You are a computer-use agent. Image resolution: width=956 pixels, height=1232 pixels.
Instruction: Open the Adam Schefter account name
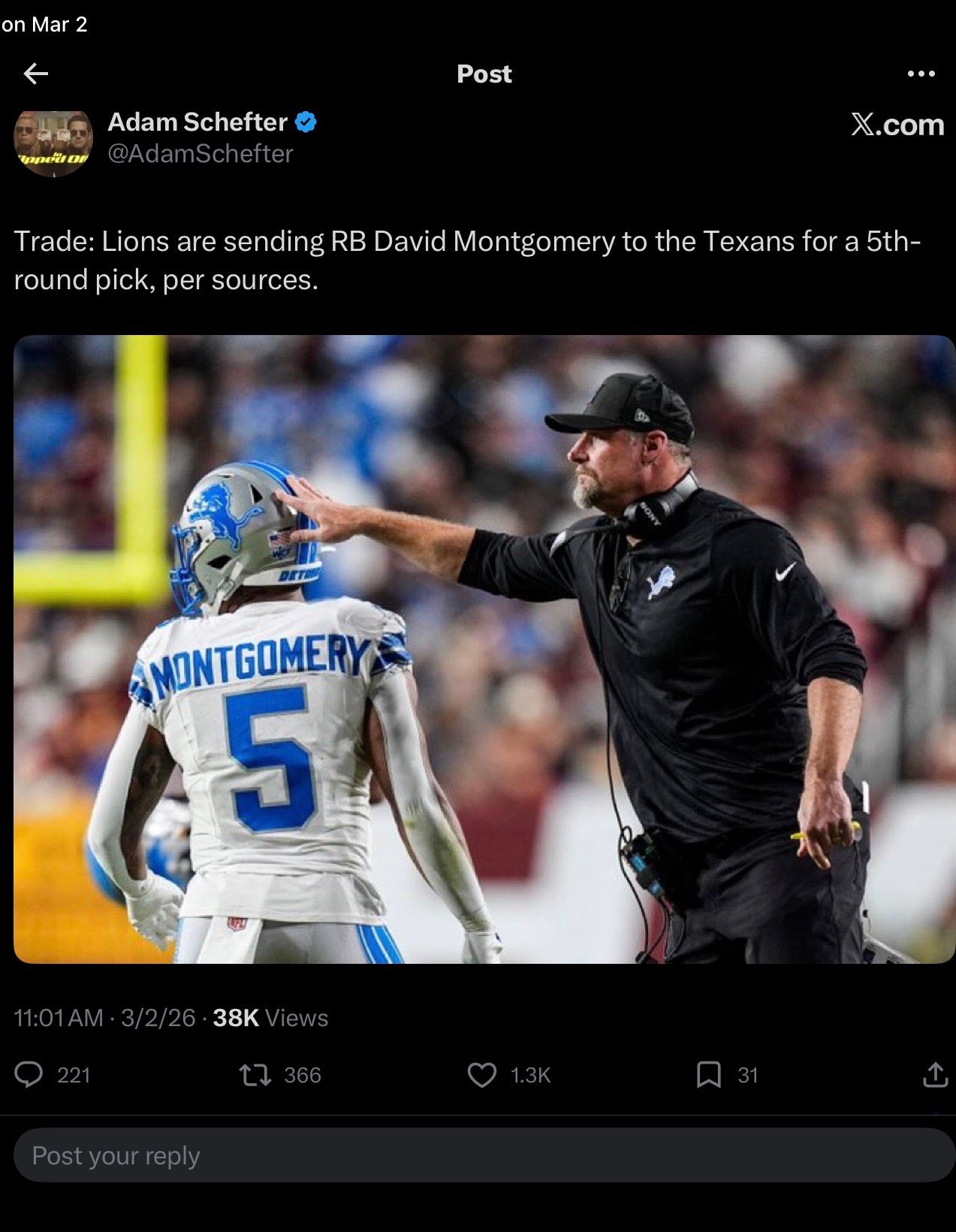click(198, 122)
